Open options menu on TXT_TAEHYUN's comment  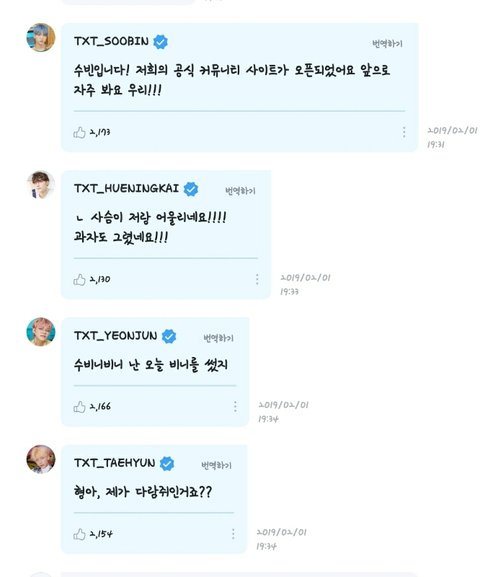click(233, 534)
